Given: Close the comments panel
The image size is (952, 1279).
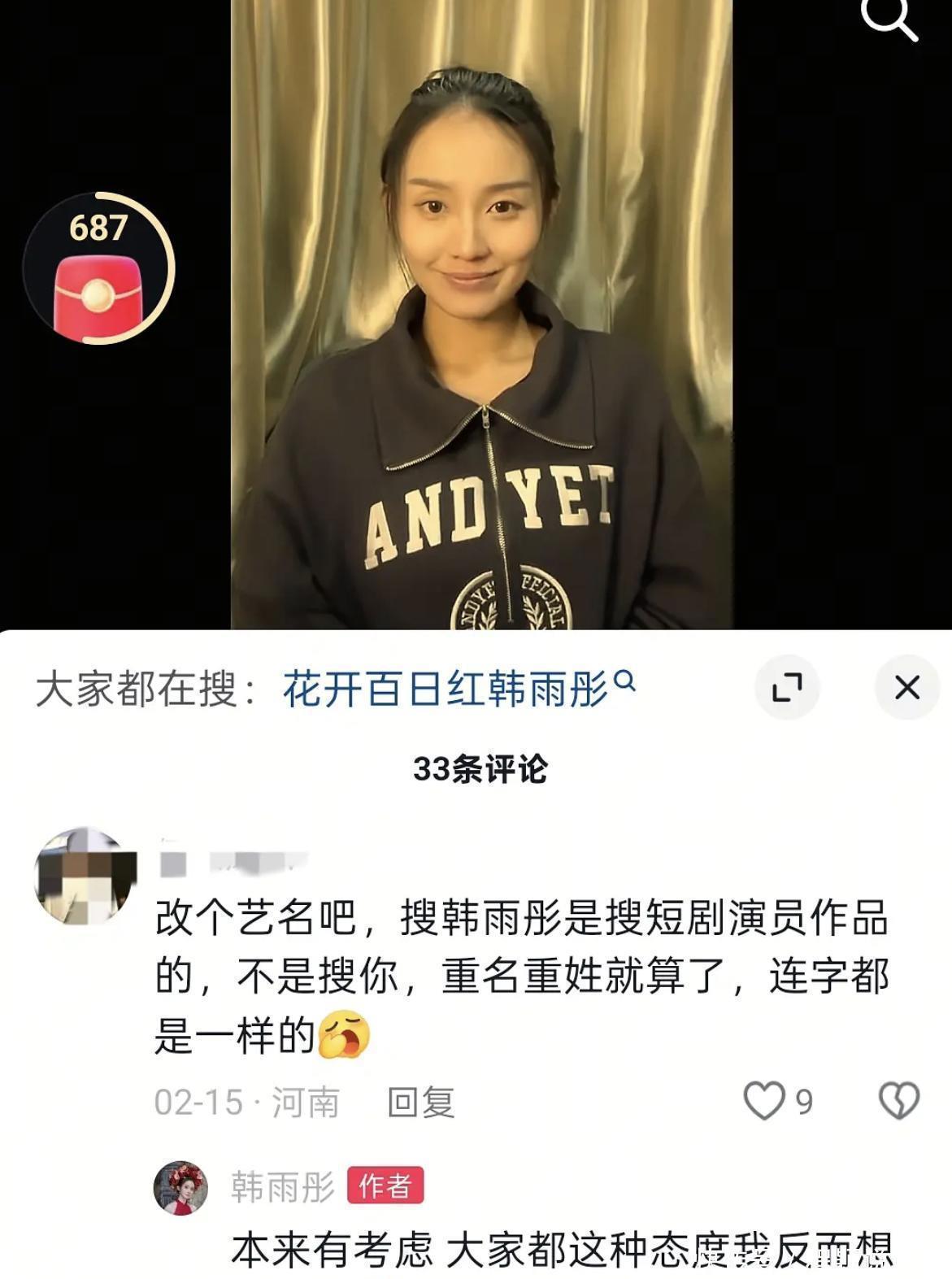Looking at the screenshot, I should pyautogui.click(x=906, y=687).
